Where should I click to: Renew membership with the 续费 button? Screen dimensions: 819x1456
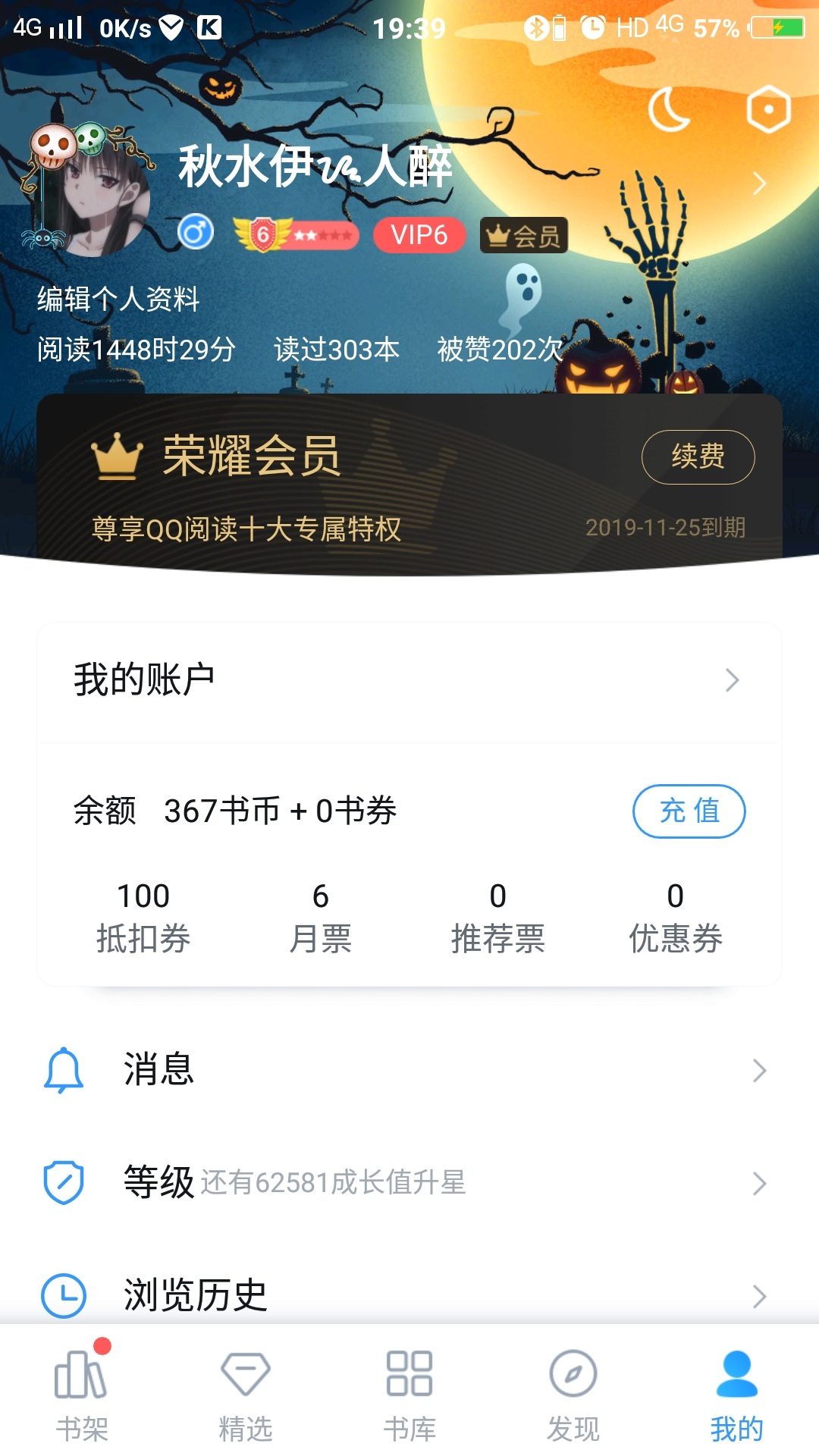(698, 457)
